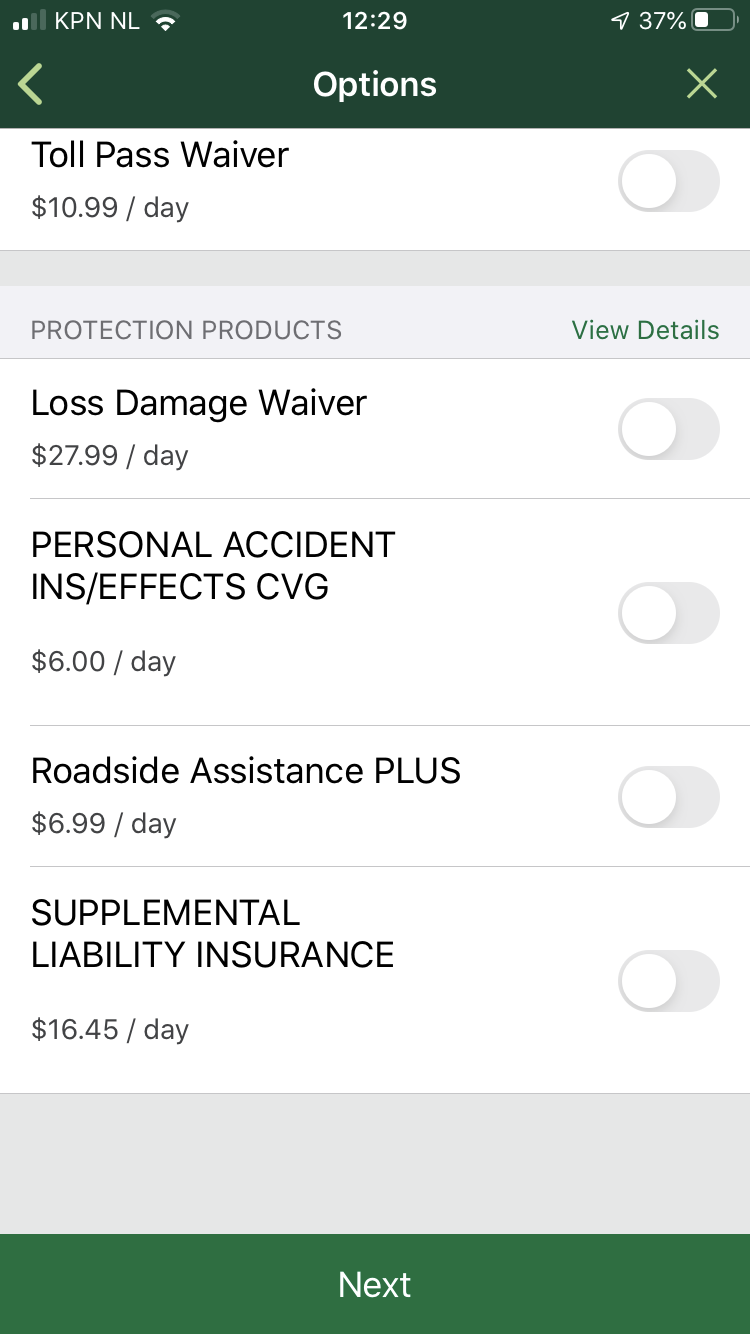This screenshot has height=1334, width=750.
Task: Go back using the header arrow
Action: (31, 85)
